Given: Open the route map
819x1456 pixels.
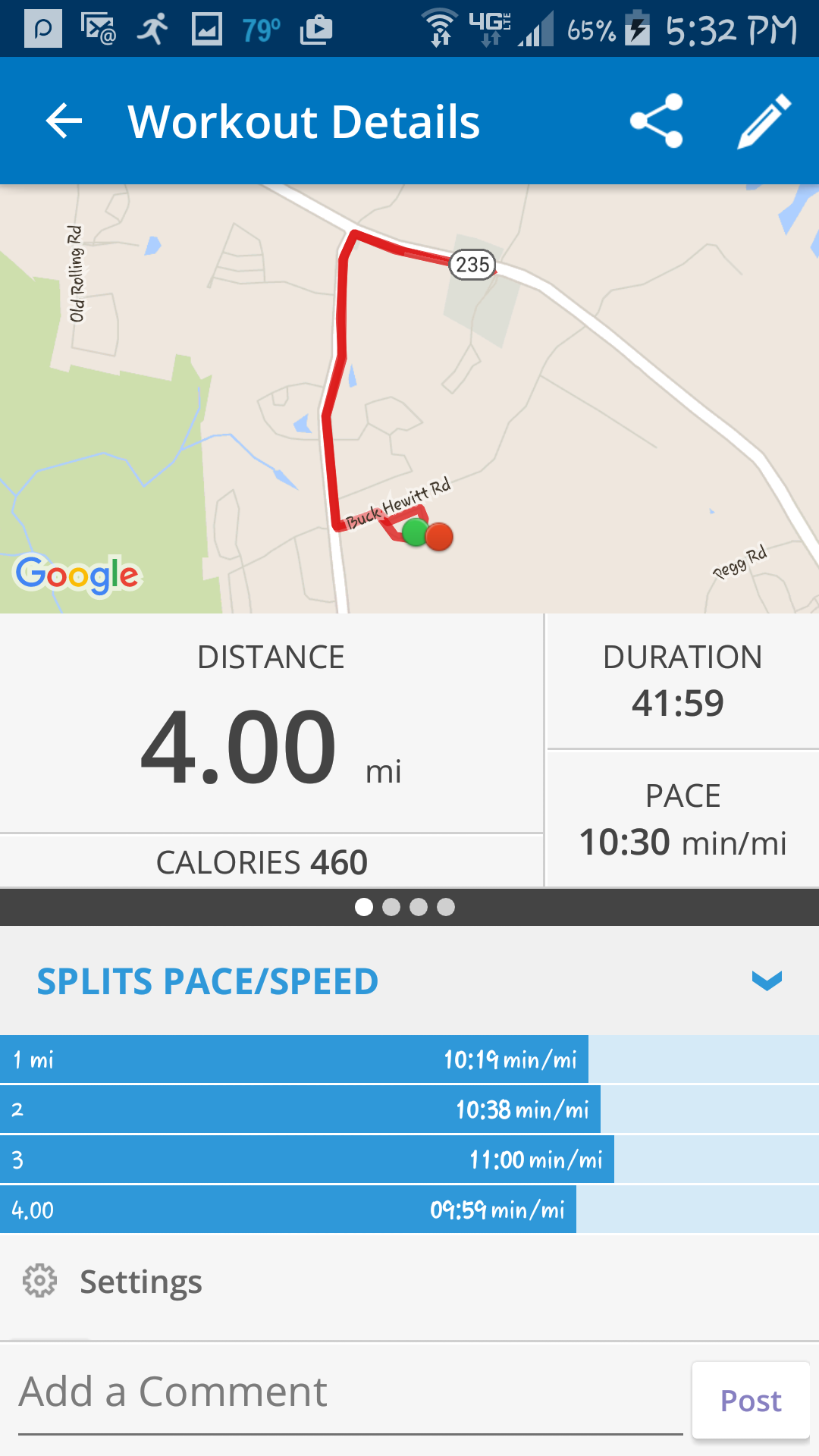Looking at the screenshot, I should pos(409,399).
